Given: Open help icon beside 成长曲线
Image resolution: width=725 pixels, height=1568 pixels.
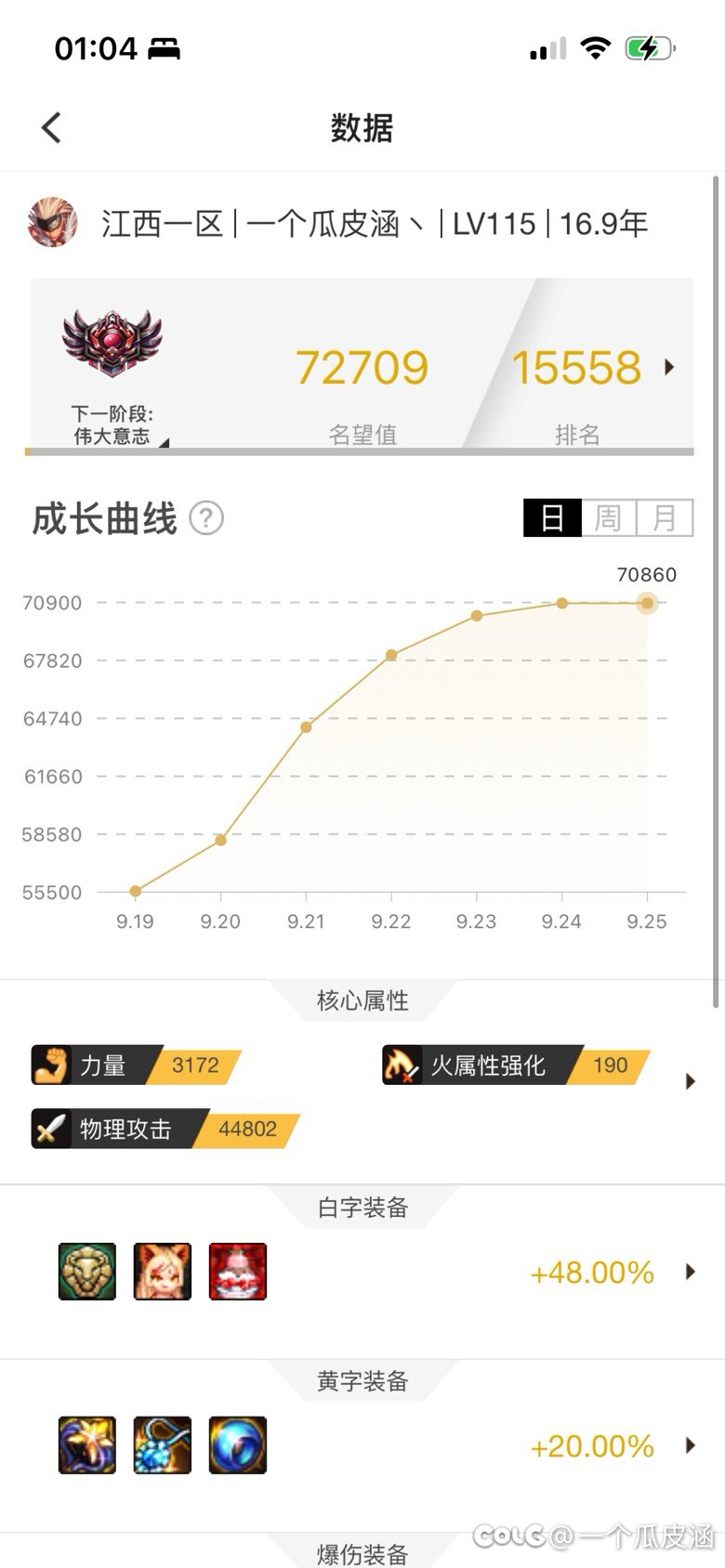Looking at the screenshot, I should tap(206, 518).
